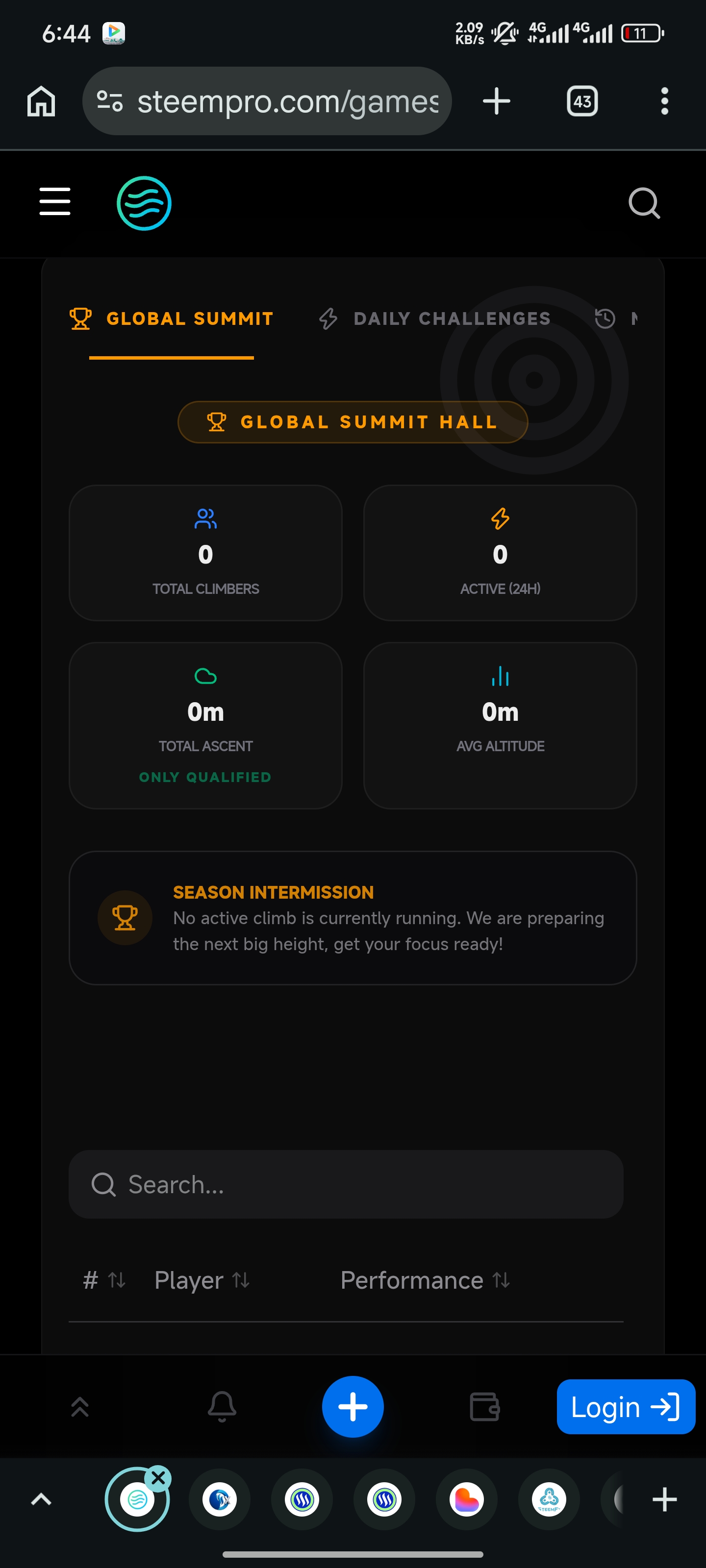Open the browser three-dot menu
Screen dimensions: 706x1568
pyautogui.click(x=665, y=101)
